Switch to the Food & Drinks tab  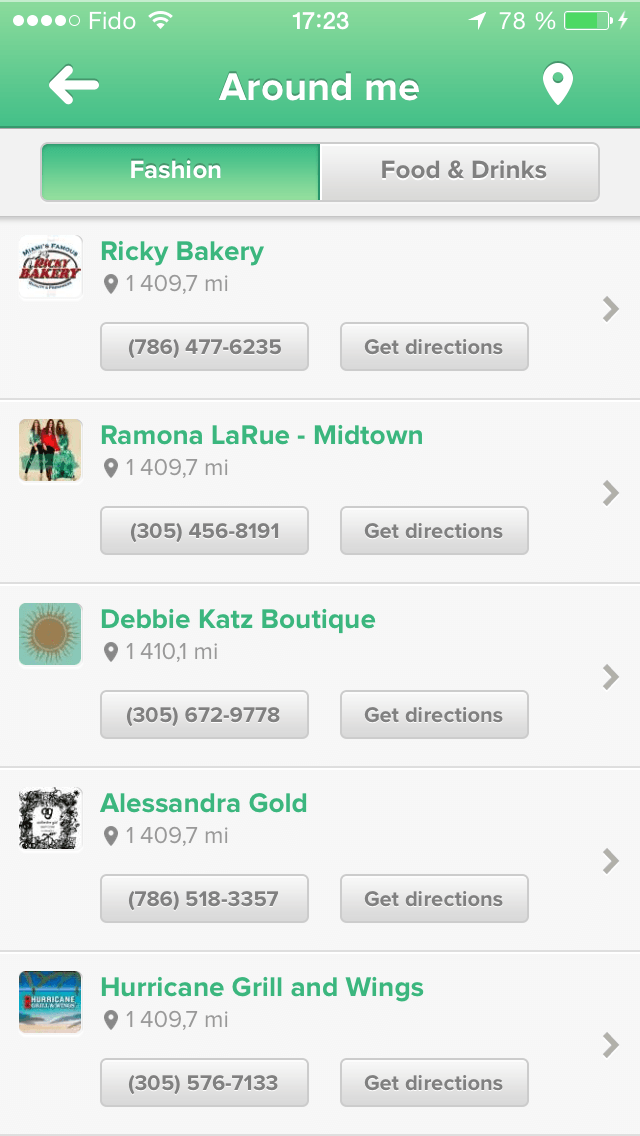(x=463, y=171)
